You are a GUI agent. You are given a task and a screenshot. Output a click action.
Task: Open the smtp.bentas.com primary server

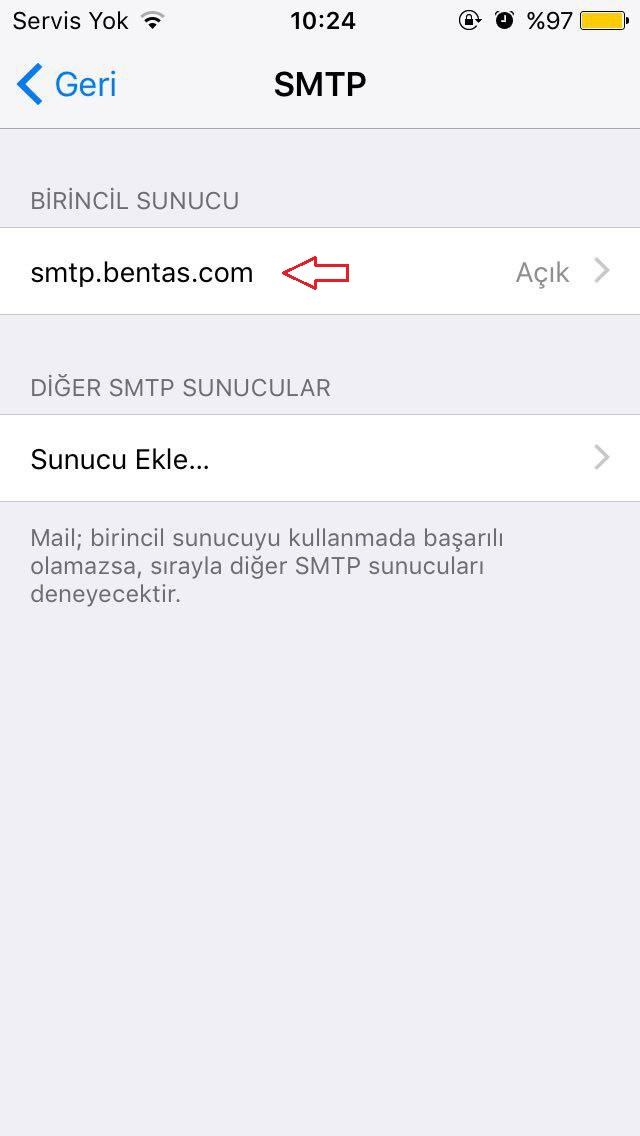tap(320, 272)
